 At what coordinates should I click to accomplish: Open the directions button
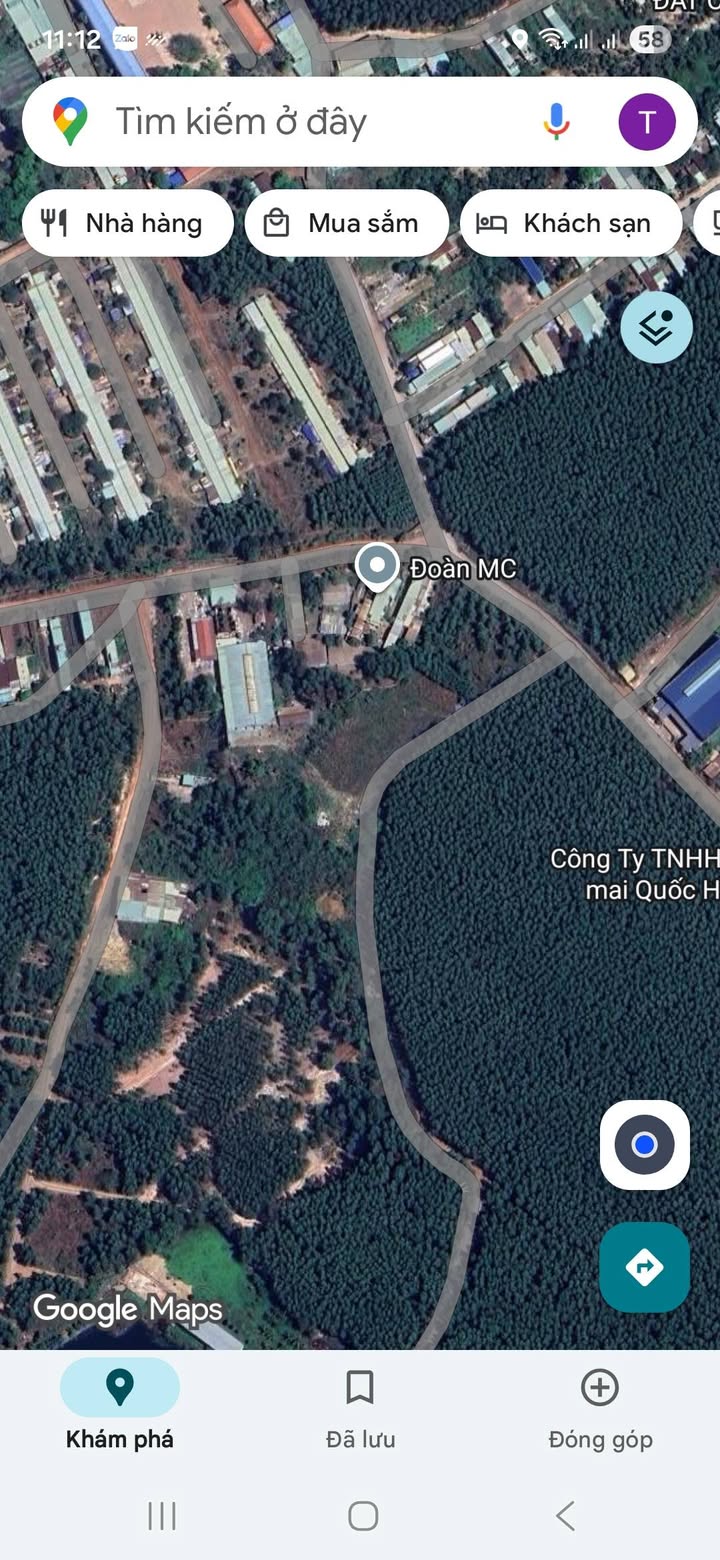coord(645,1267)
